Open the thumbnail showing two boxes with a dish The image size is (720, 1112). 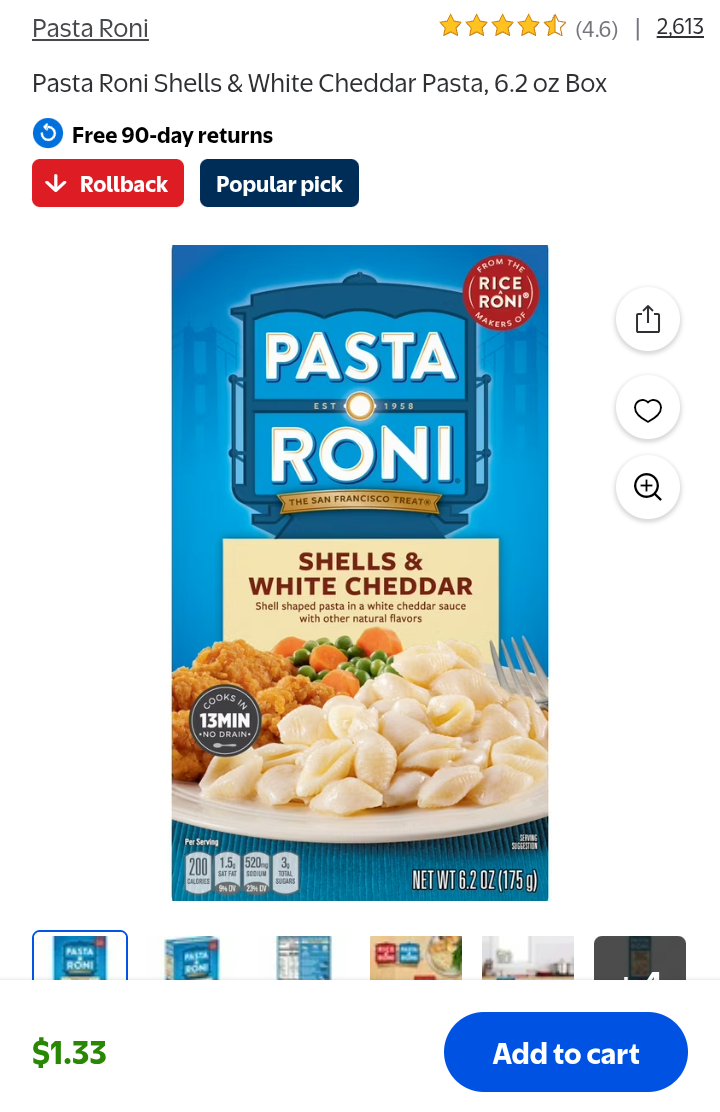point(416,957)
